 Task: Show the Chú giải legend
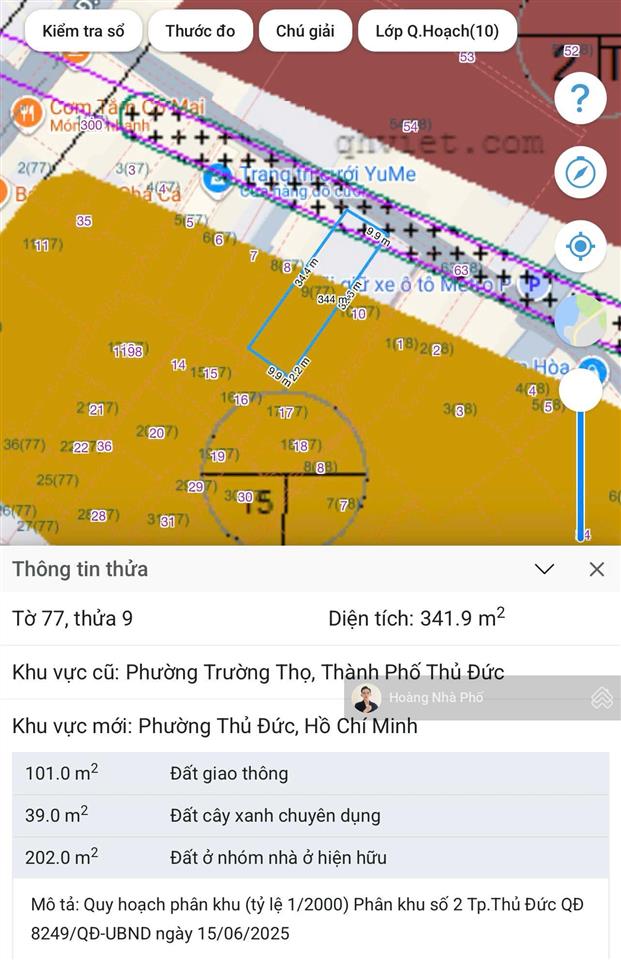pos(305,31)
